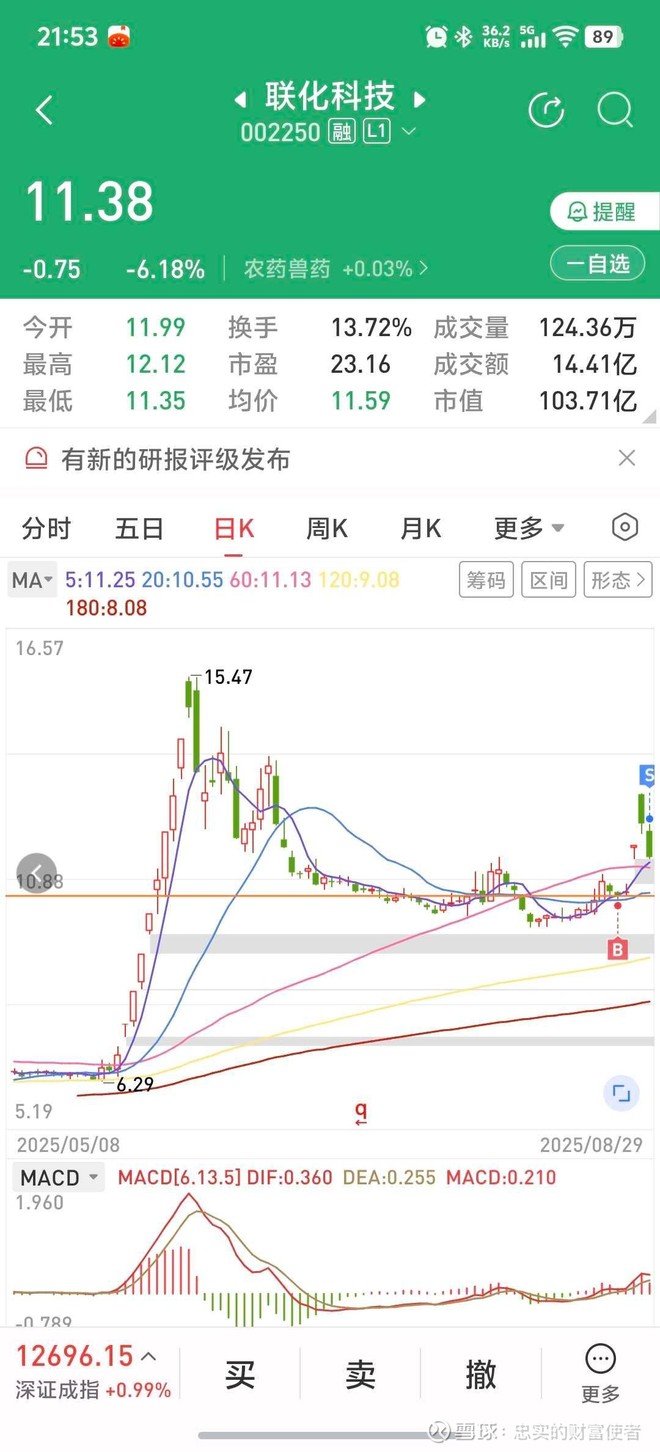Refresh the stock quote
The image size is (660, 1452).
[546, 111]
